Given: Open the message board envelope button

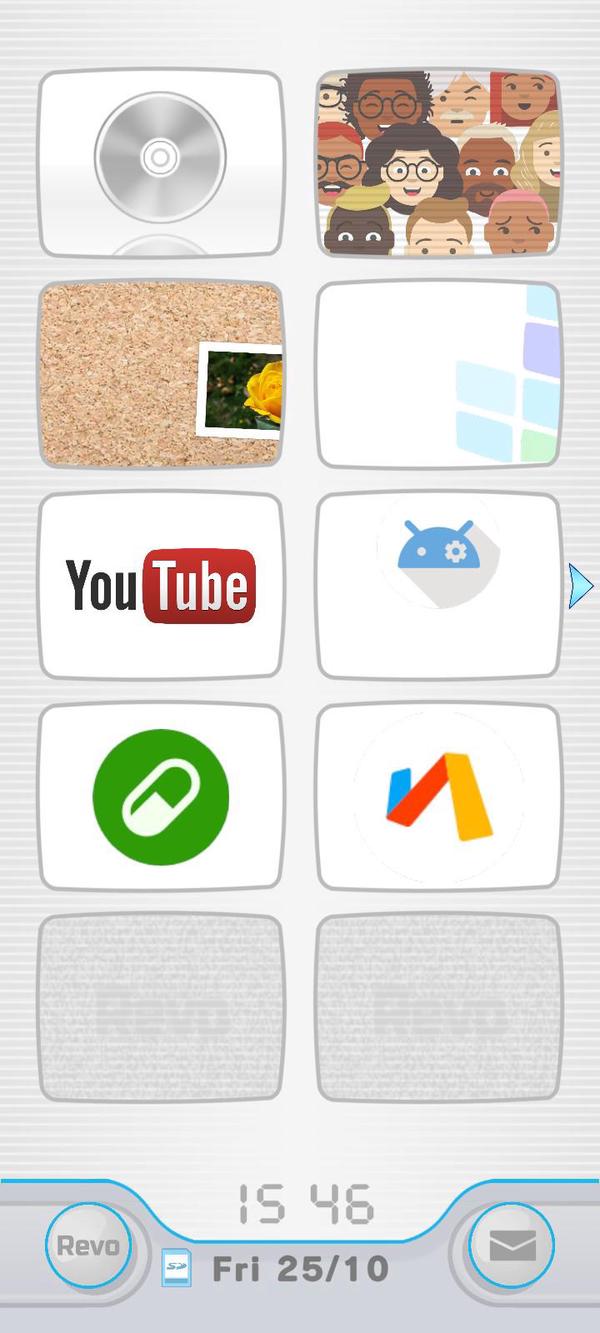Looking at the screenshot, I should tap(511, 1246).
